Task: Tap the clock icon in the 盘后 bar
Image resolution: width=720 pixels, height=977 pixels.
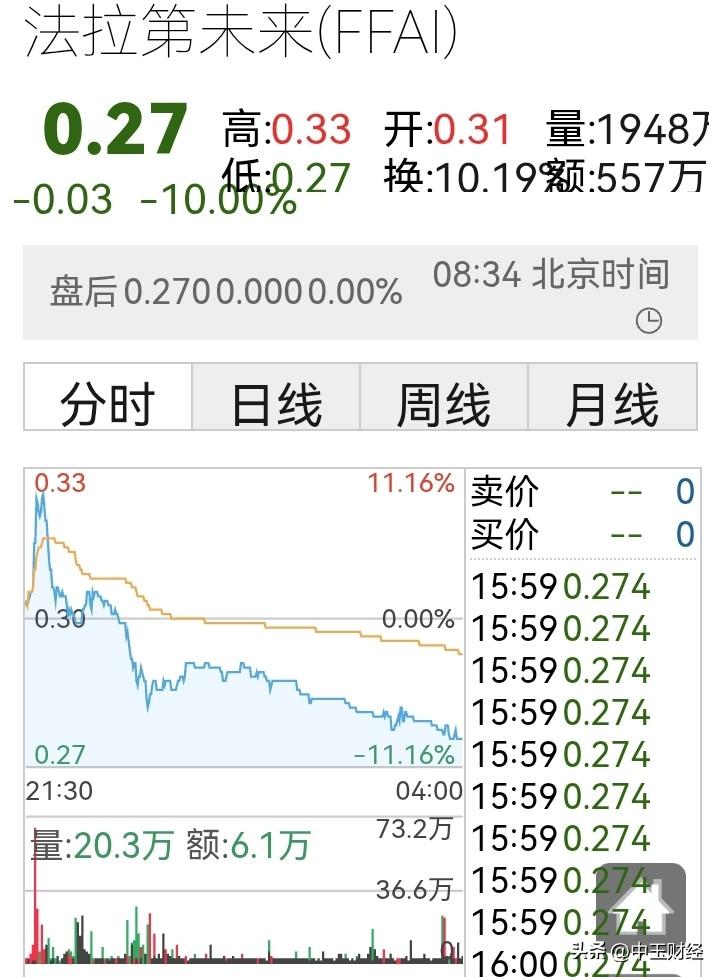Action: point(649,321)
